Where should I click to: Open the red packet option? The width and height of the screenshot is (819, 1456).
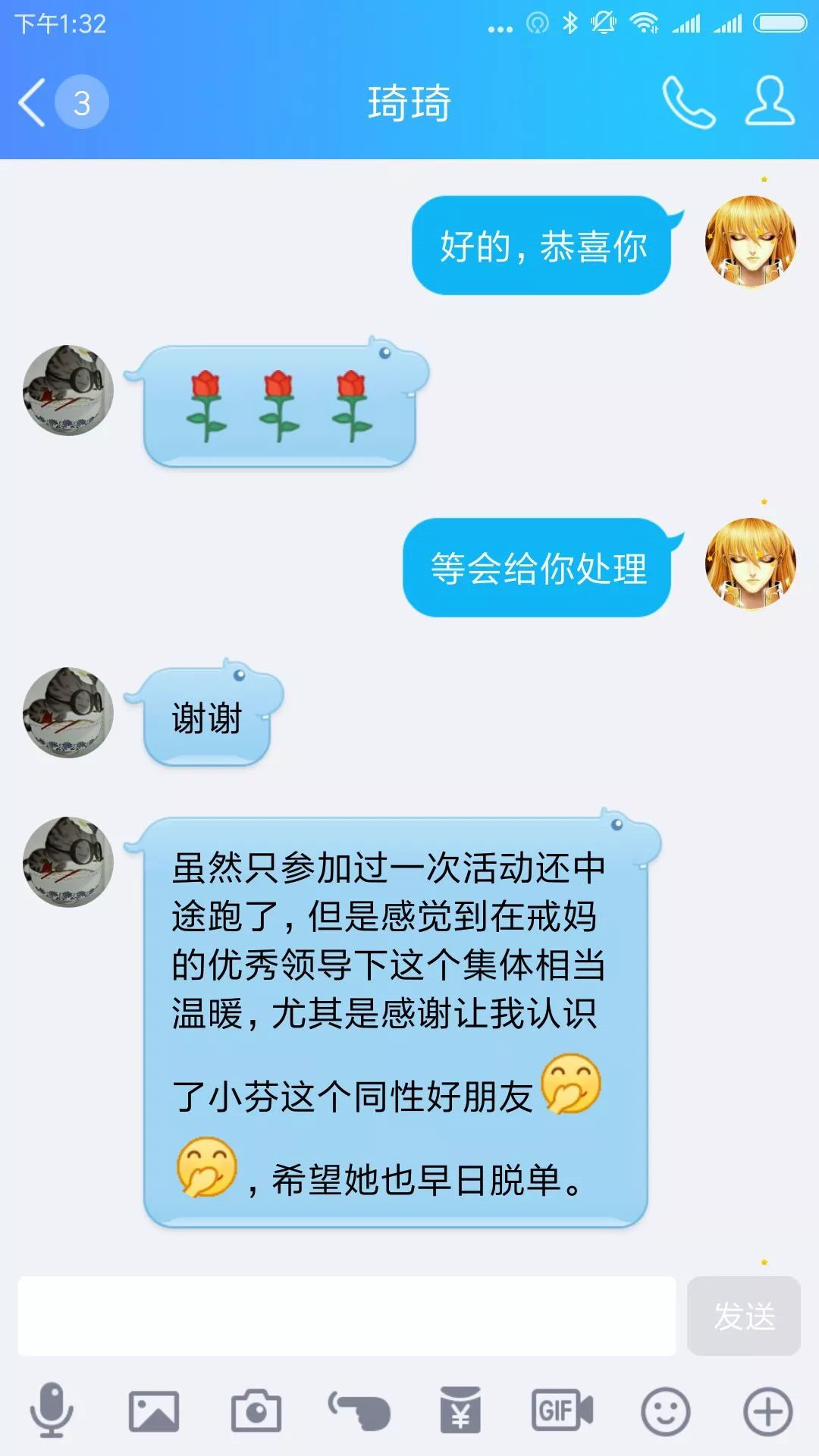point(460,1410)
